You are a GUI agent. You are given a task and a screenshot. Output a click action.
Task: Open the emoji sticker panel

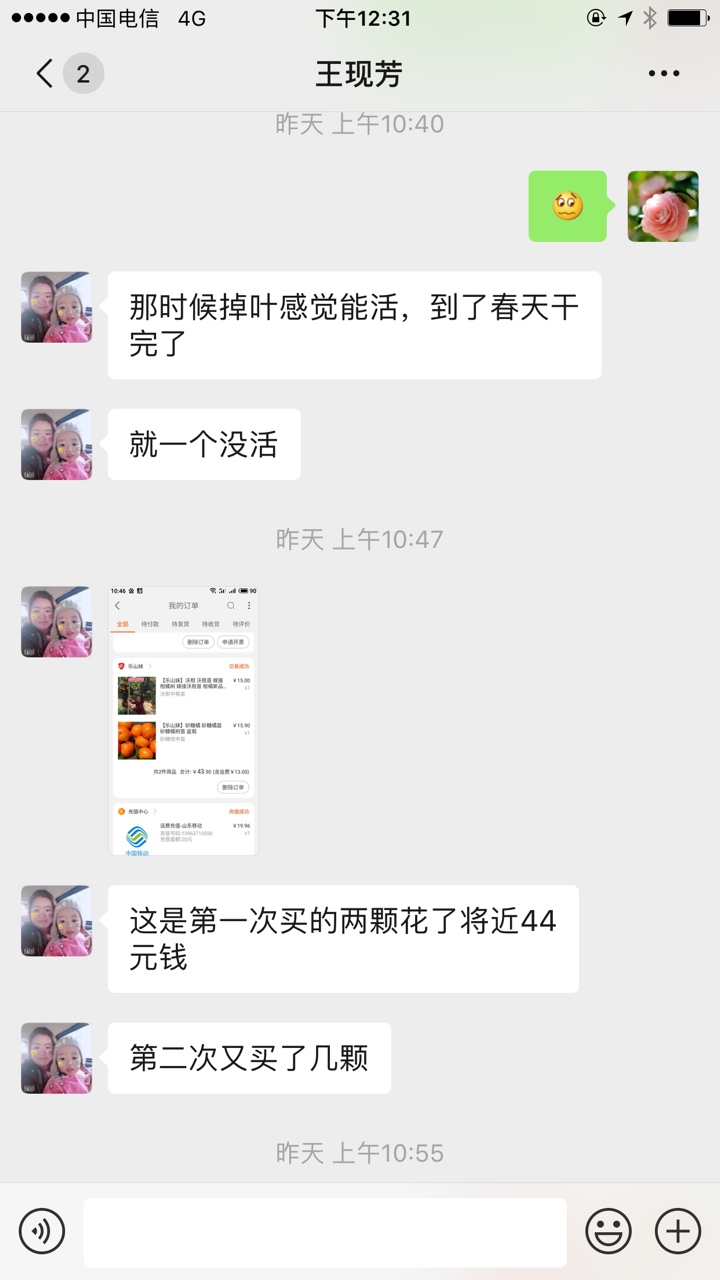(609, 1231)
